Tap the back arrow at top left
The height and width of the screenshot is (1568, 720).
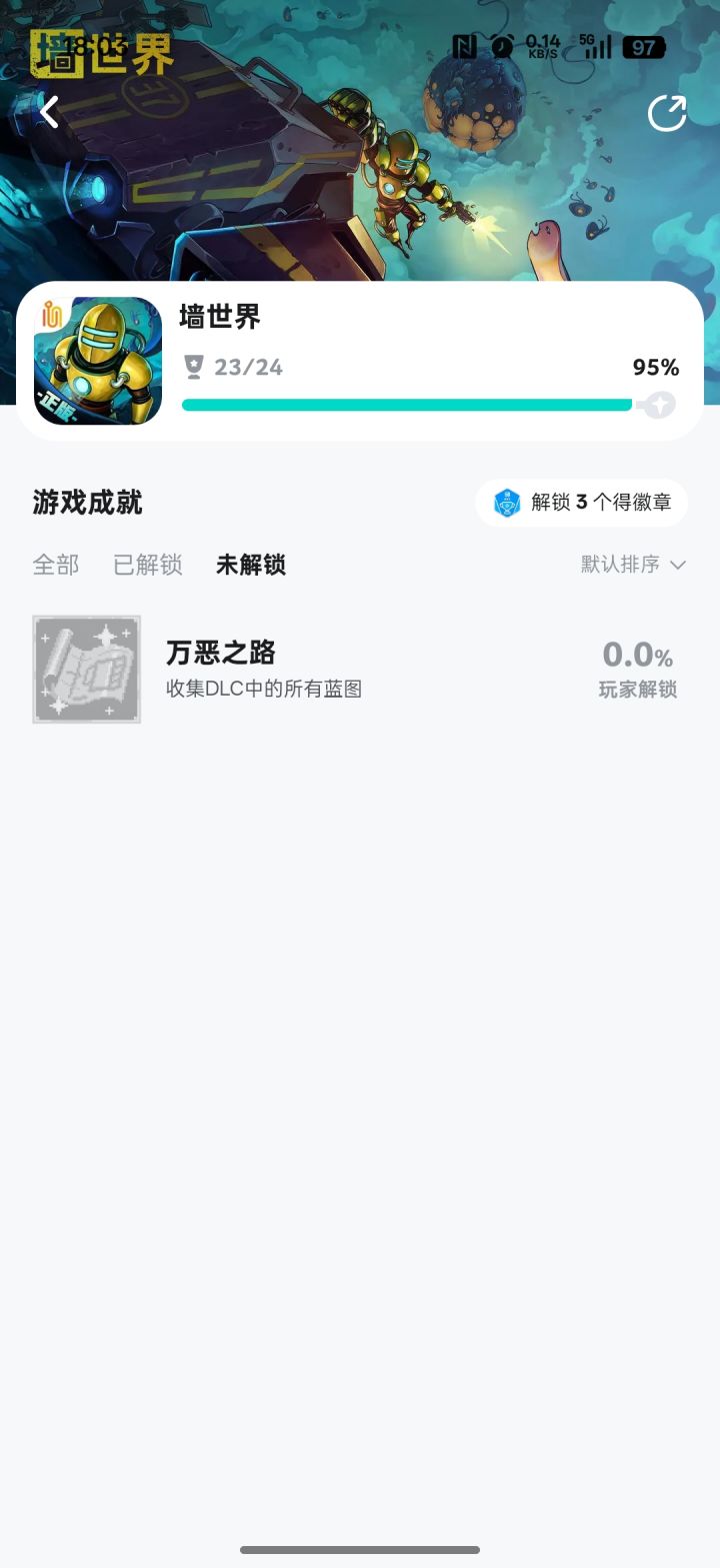48,113
